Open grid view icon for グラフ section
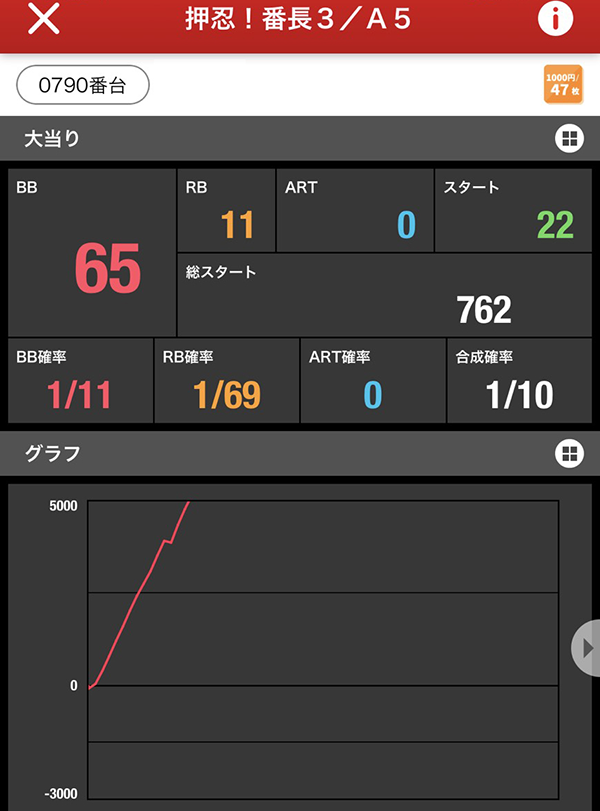Viewport: 600px width, 811px height. 569,454
